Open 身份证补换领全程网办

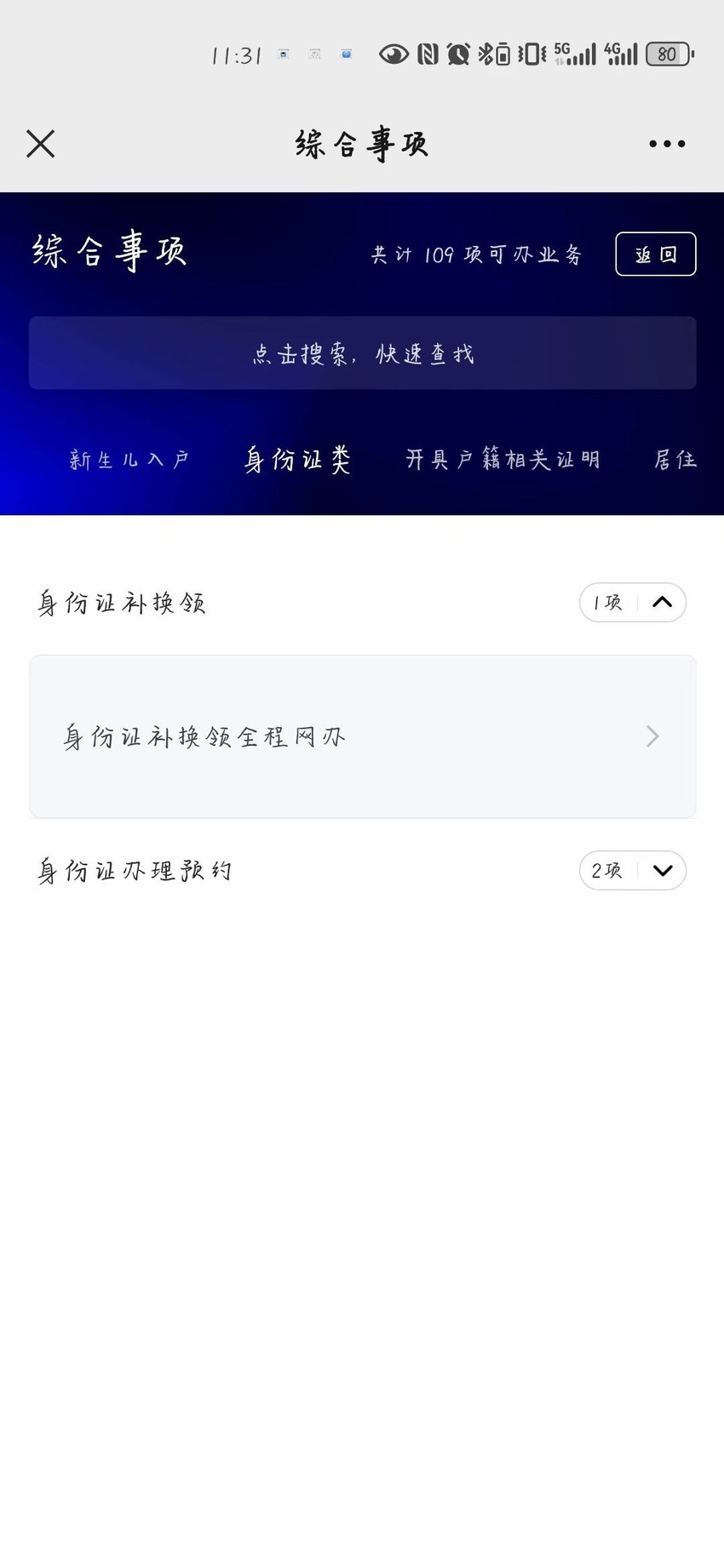click(x=363, y=736)
